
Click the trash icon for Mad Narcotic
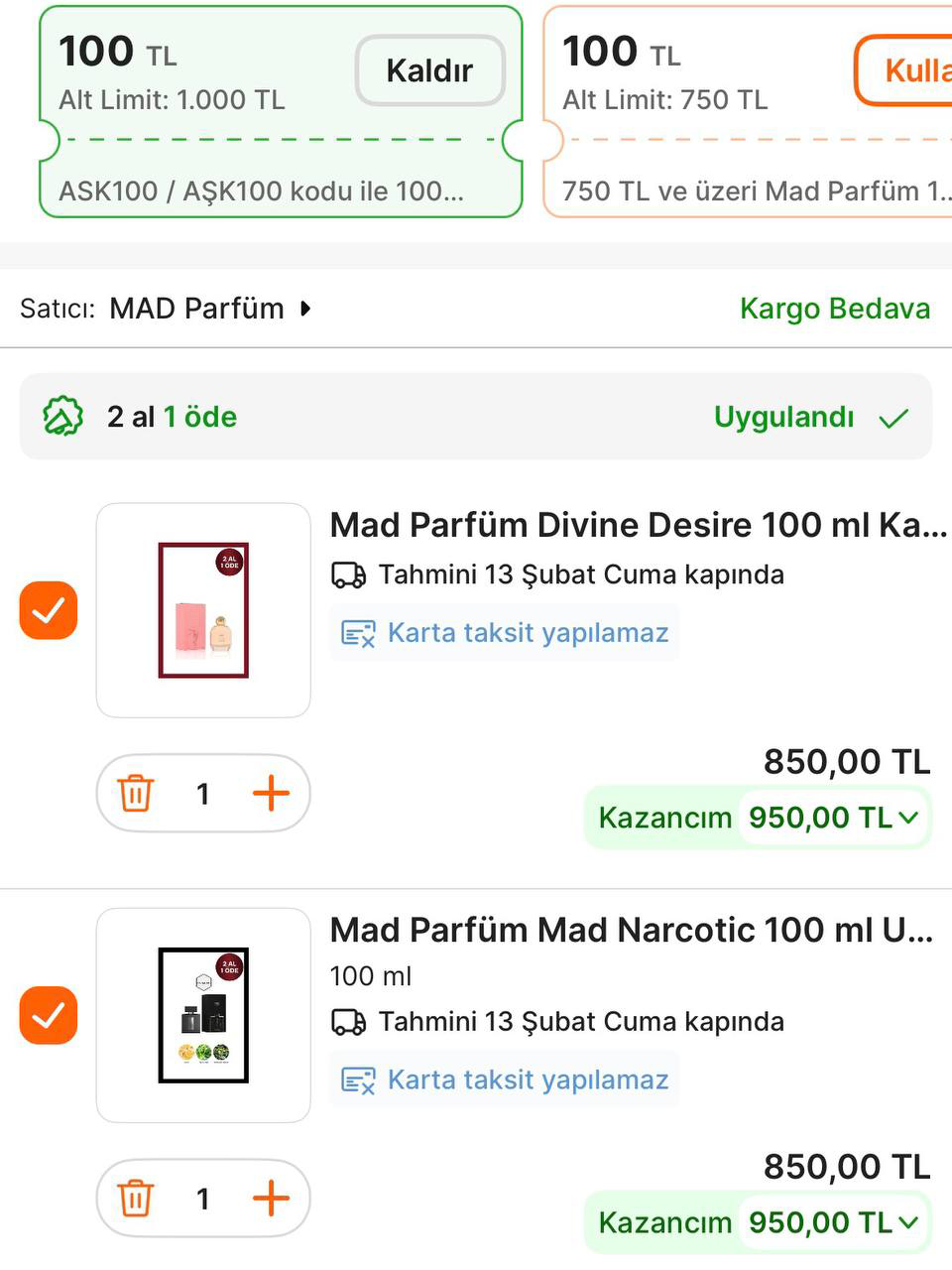[136, 1198]
